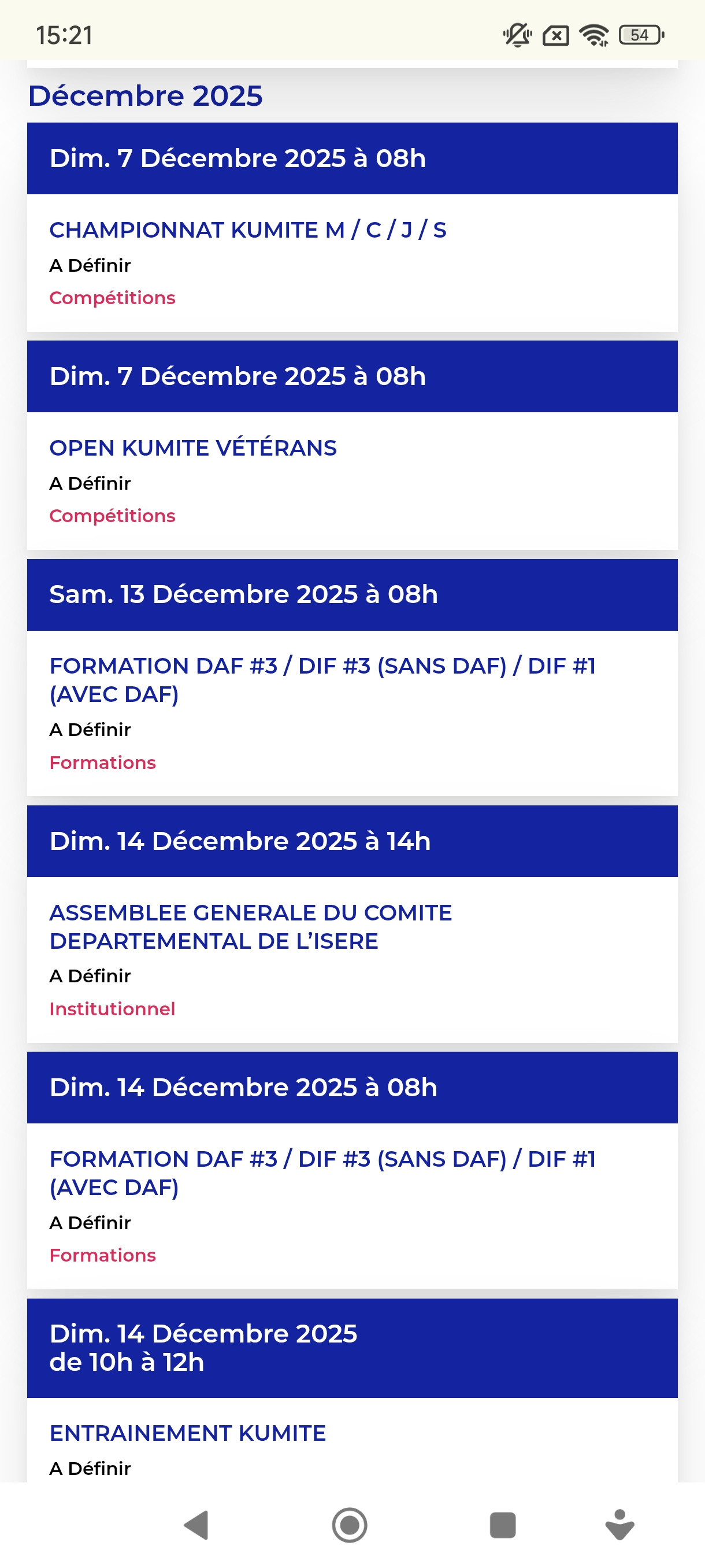Go to the home screen

(349, 1525)
